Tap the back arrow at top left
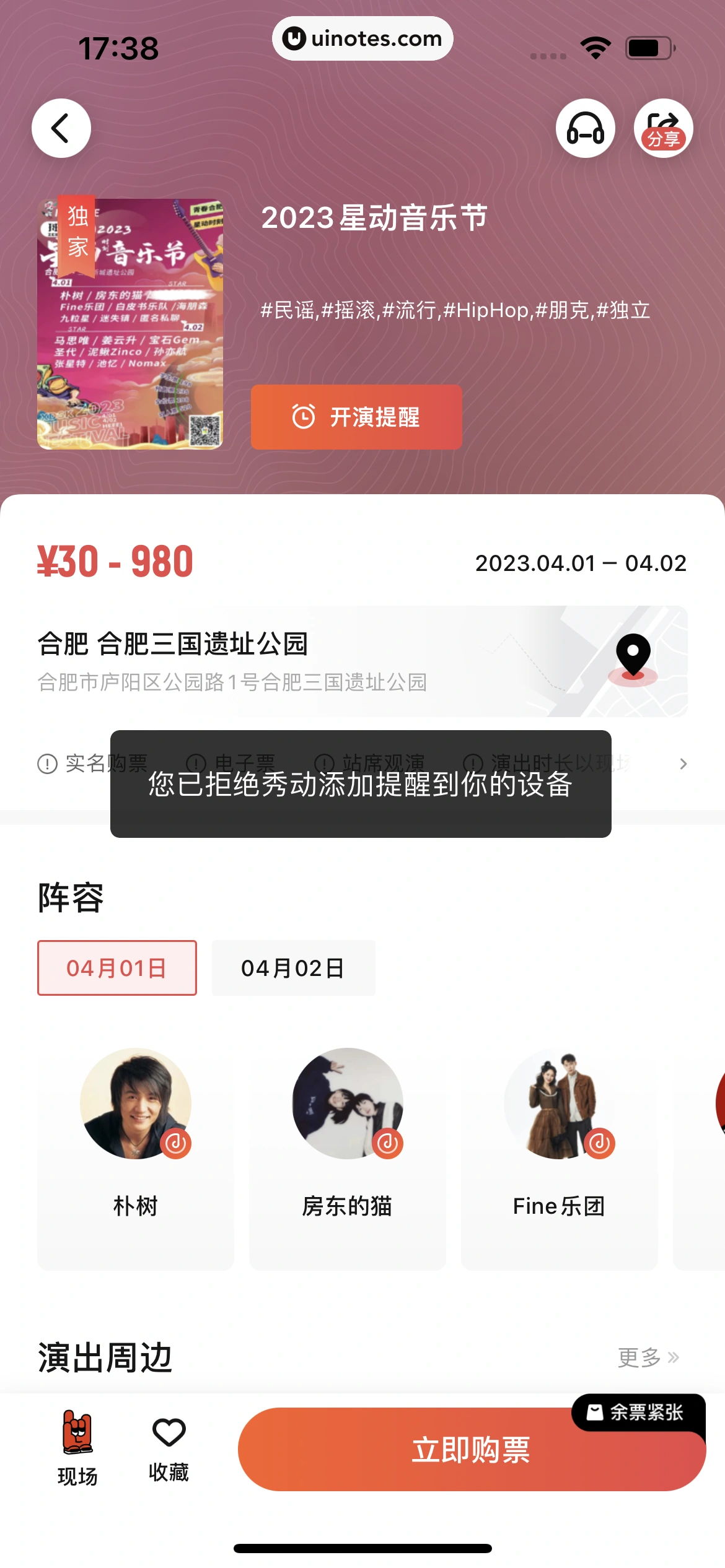The width and height of the screenshot is (725, 1568). pos(61,128)
